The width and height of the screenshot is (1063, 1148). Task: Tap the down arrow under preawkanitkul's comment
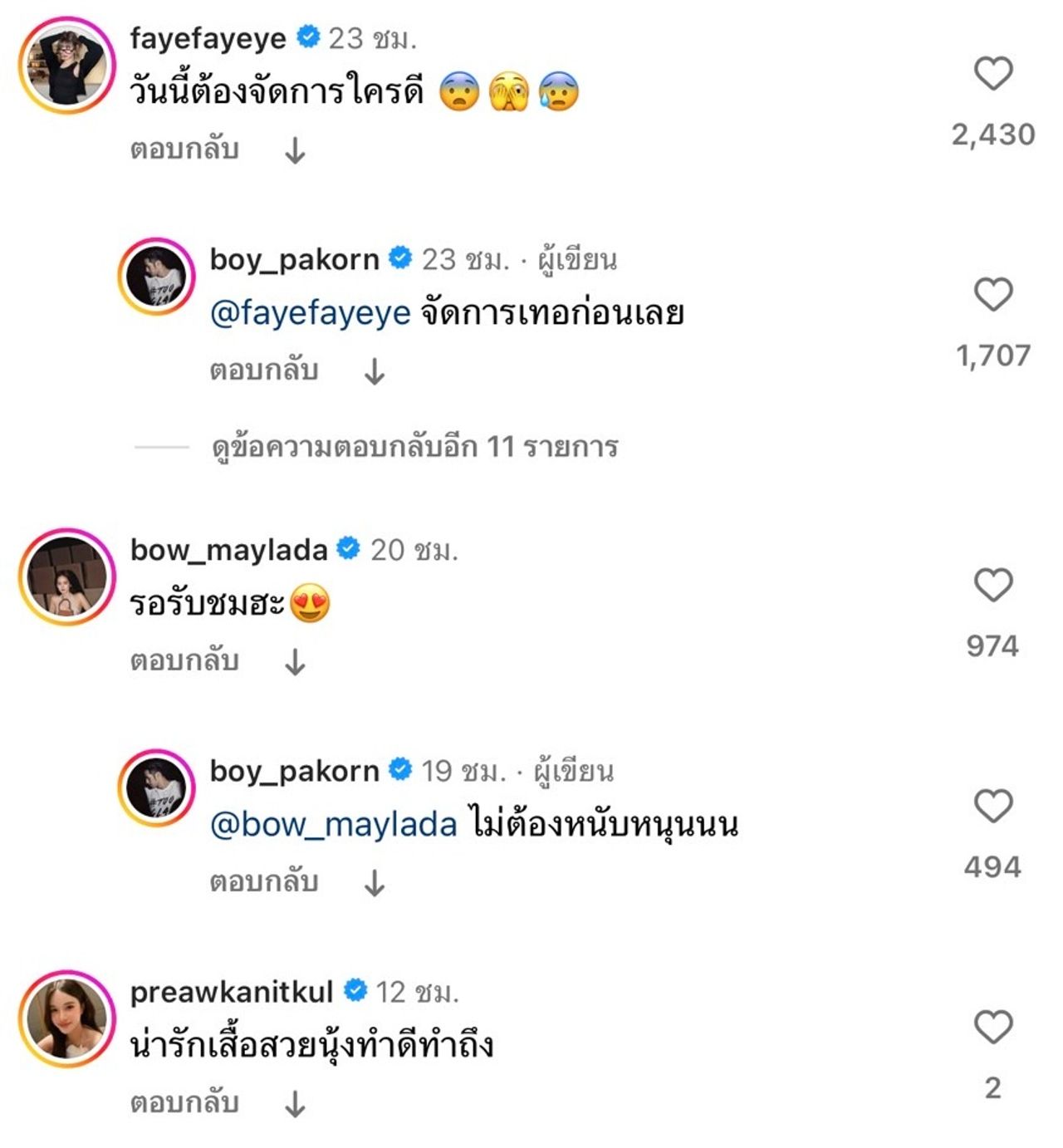[x=295, y=1104]
